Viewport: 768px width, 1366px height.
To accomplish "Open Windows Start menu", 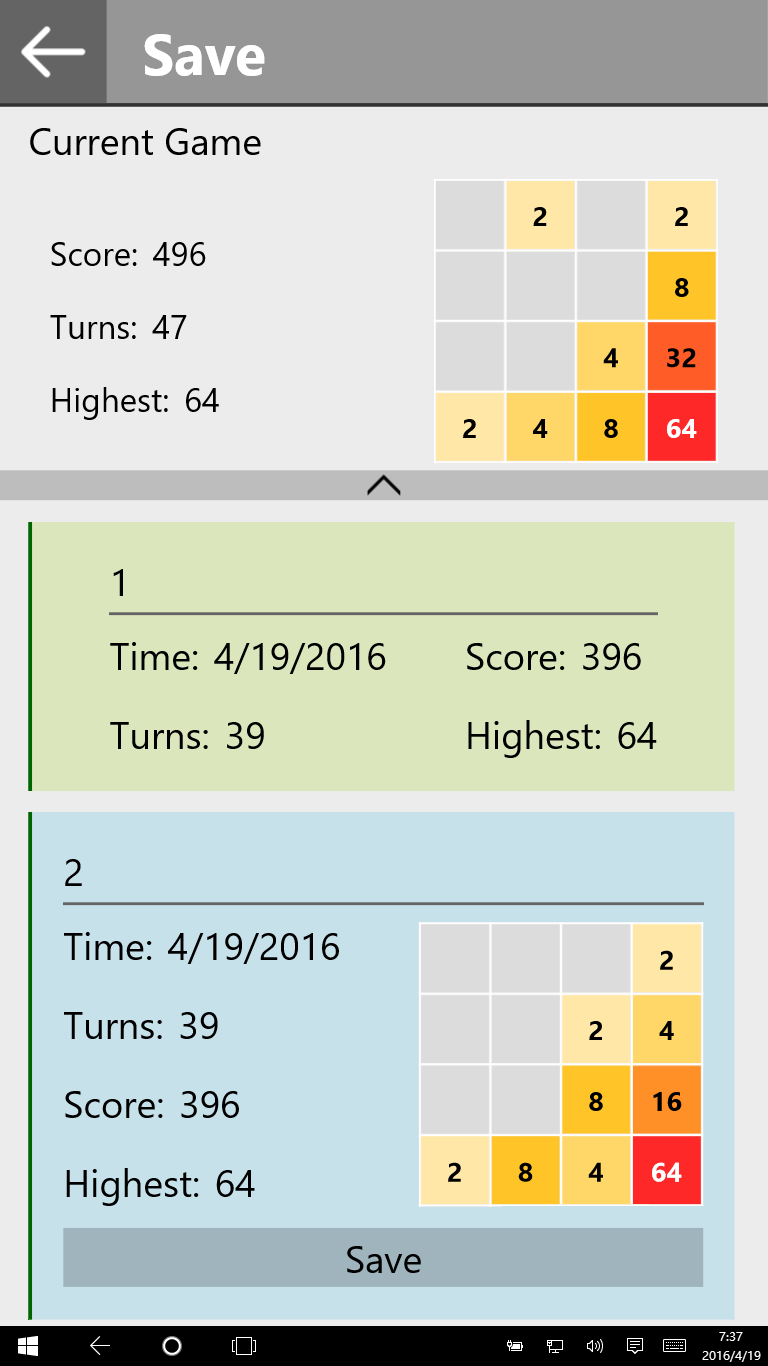I will pos(27,1346).
